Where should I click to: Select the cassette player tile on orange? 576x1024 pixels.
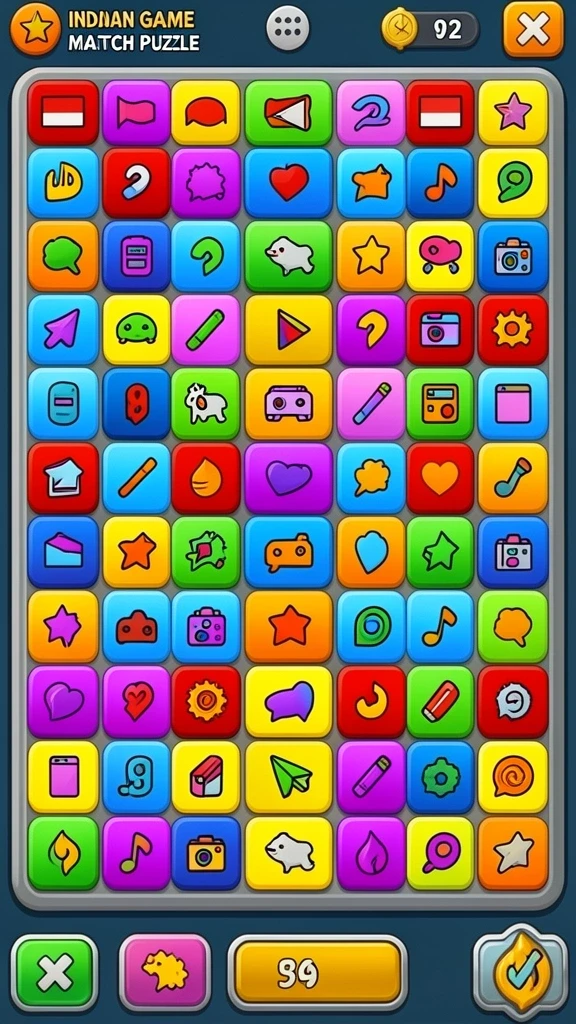pyautogui.click(x=289, y=404)
